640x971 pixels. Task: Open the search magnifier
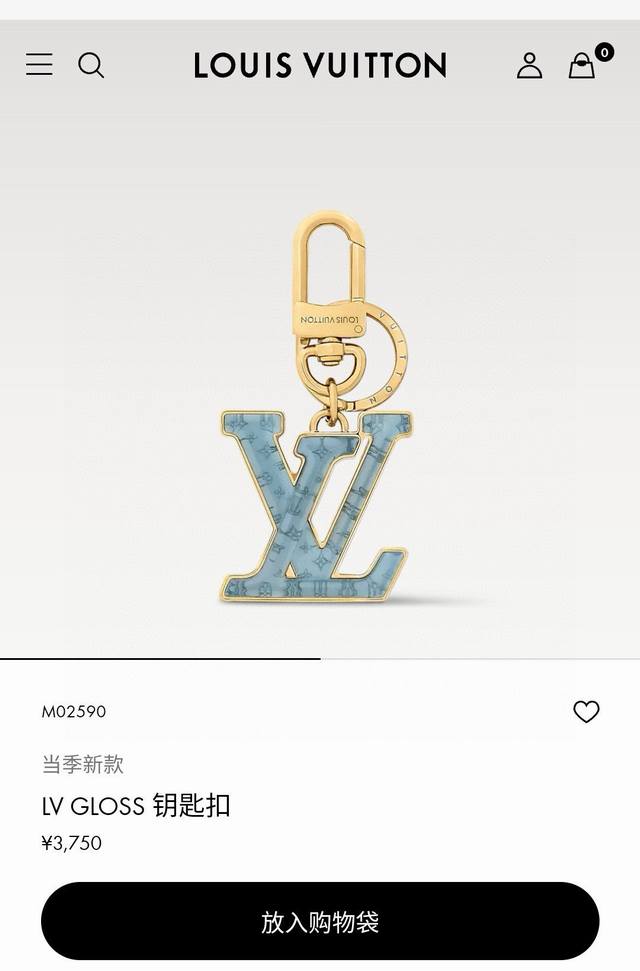(91, 66)
